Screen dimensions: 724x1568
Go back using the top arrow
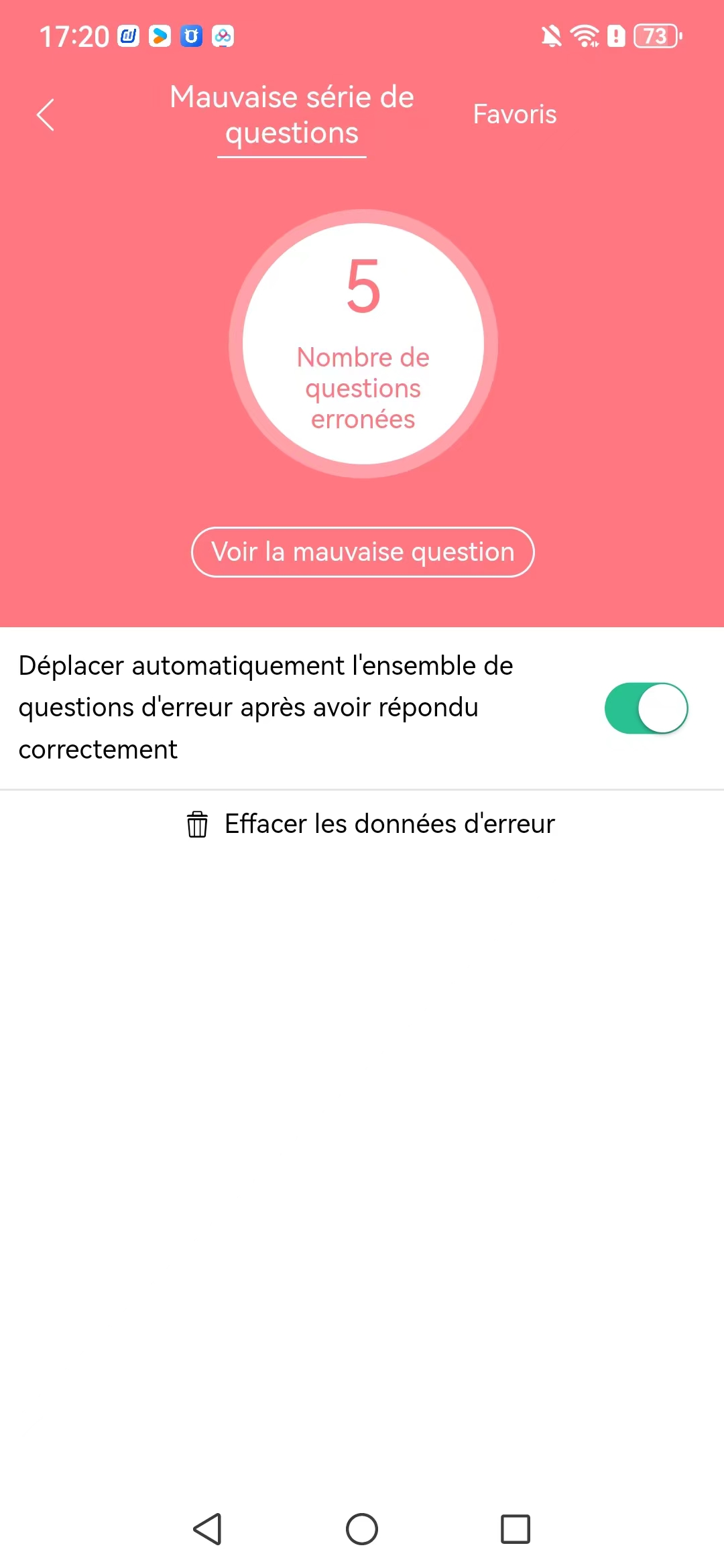[x=46, y=115]
